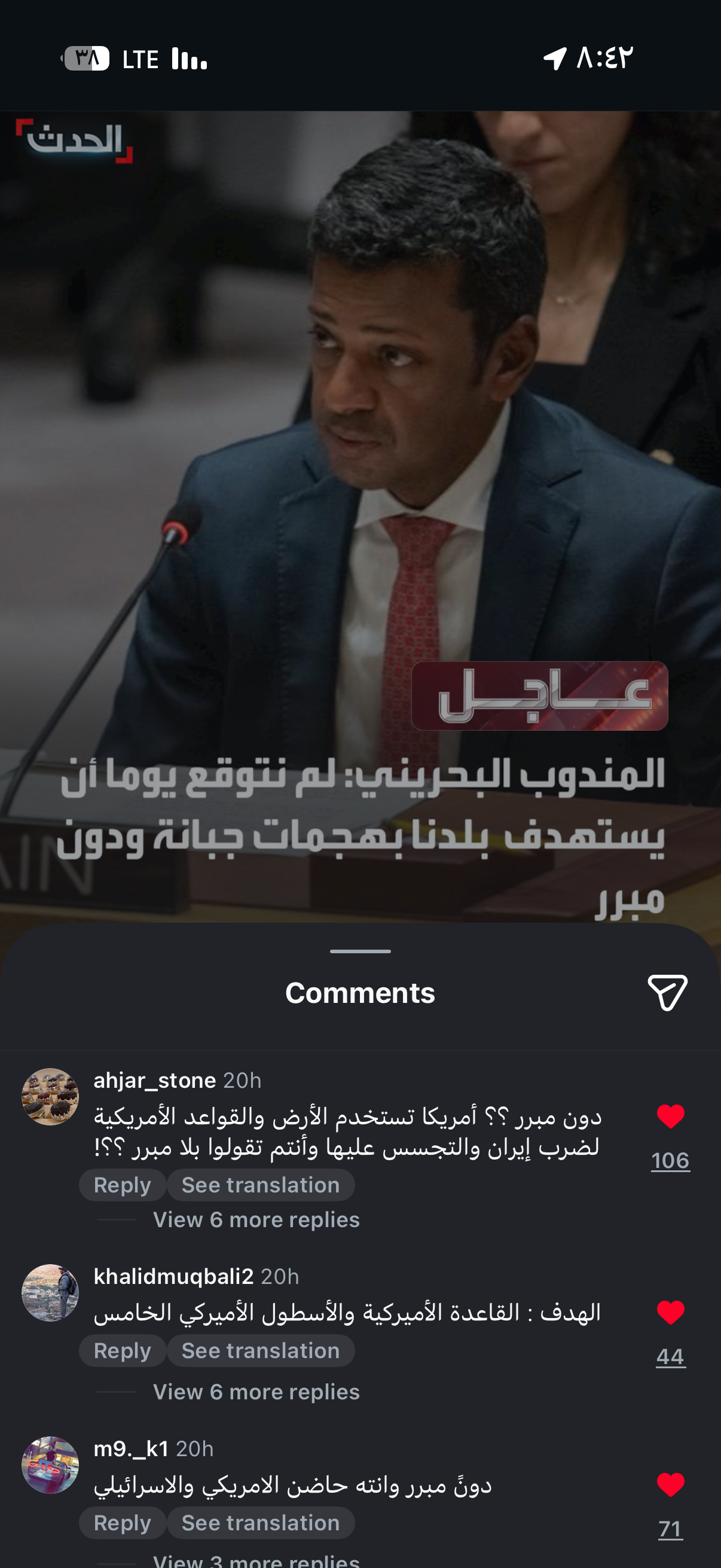Unlike ahjar_stone's comment
The image size is (721, 1568).
pos(671,1116)
